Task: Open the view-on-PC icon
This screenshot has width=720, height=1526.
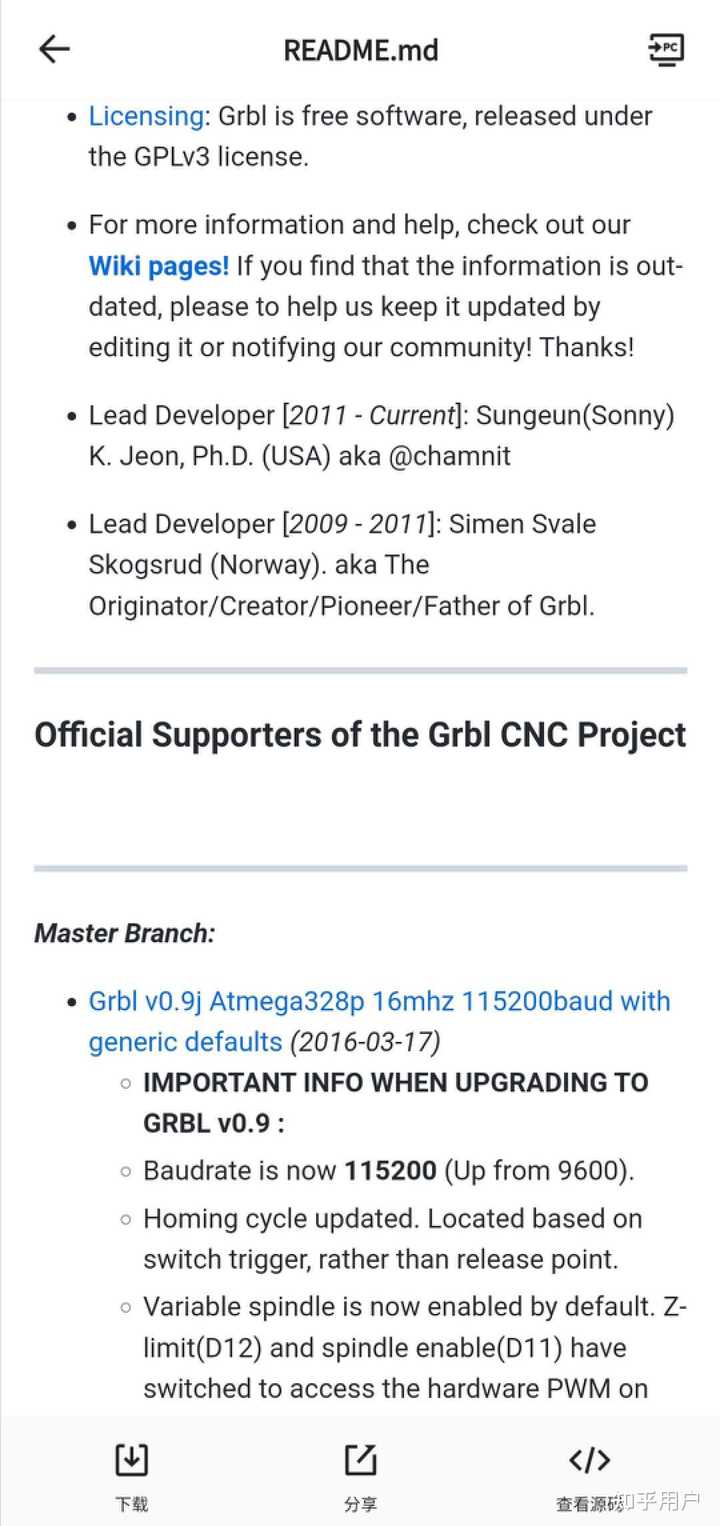Action: point(666,49)
